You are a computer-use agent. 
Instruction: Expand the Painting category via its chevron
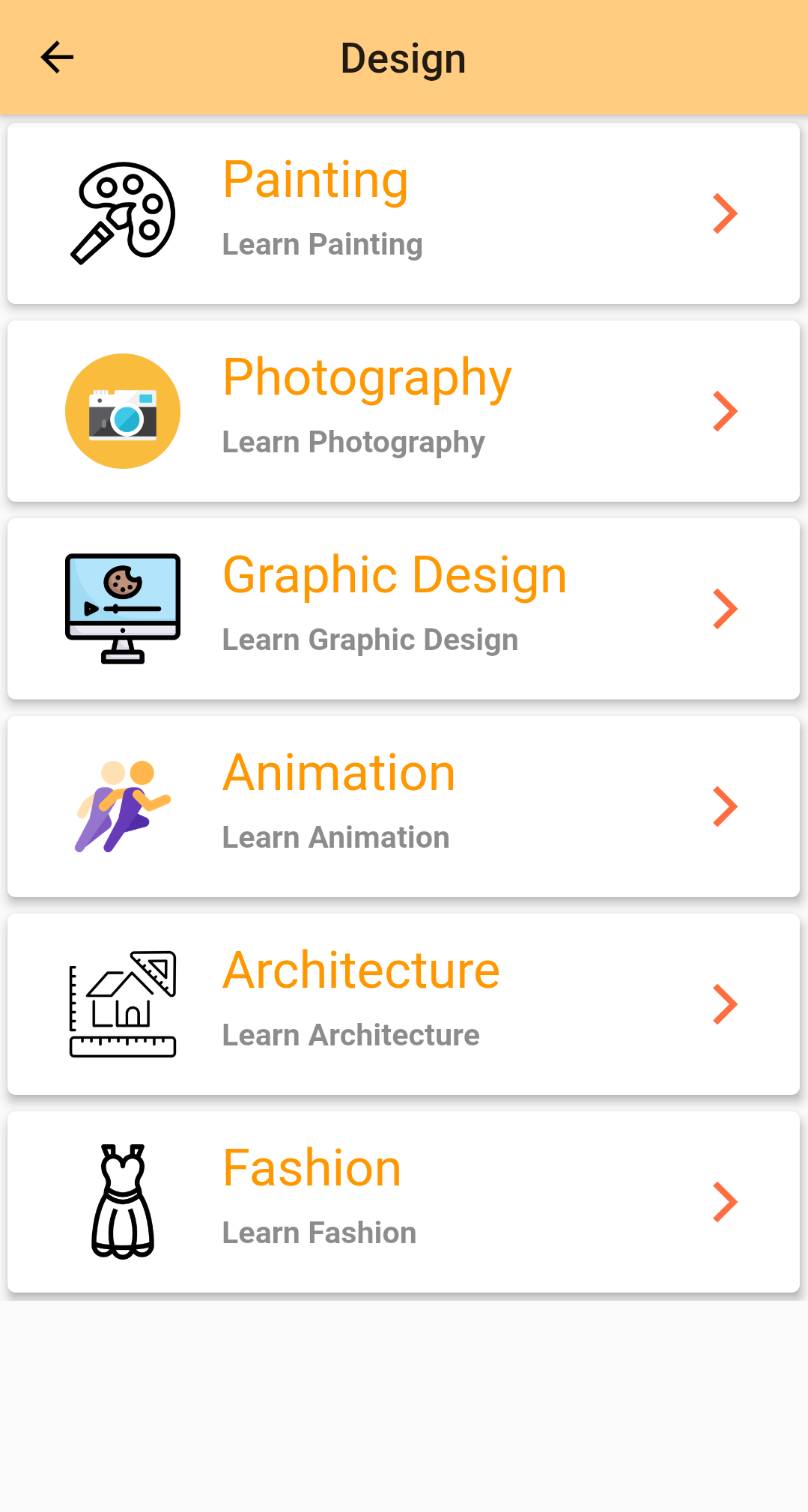click(x=724, y=213)
